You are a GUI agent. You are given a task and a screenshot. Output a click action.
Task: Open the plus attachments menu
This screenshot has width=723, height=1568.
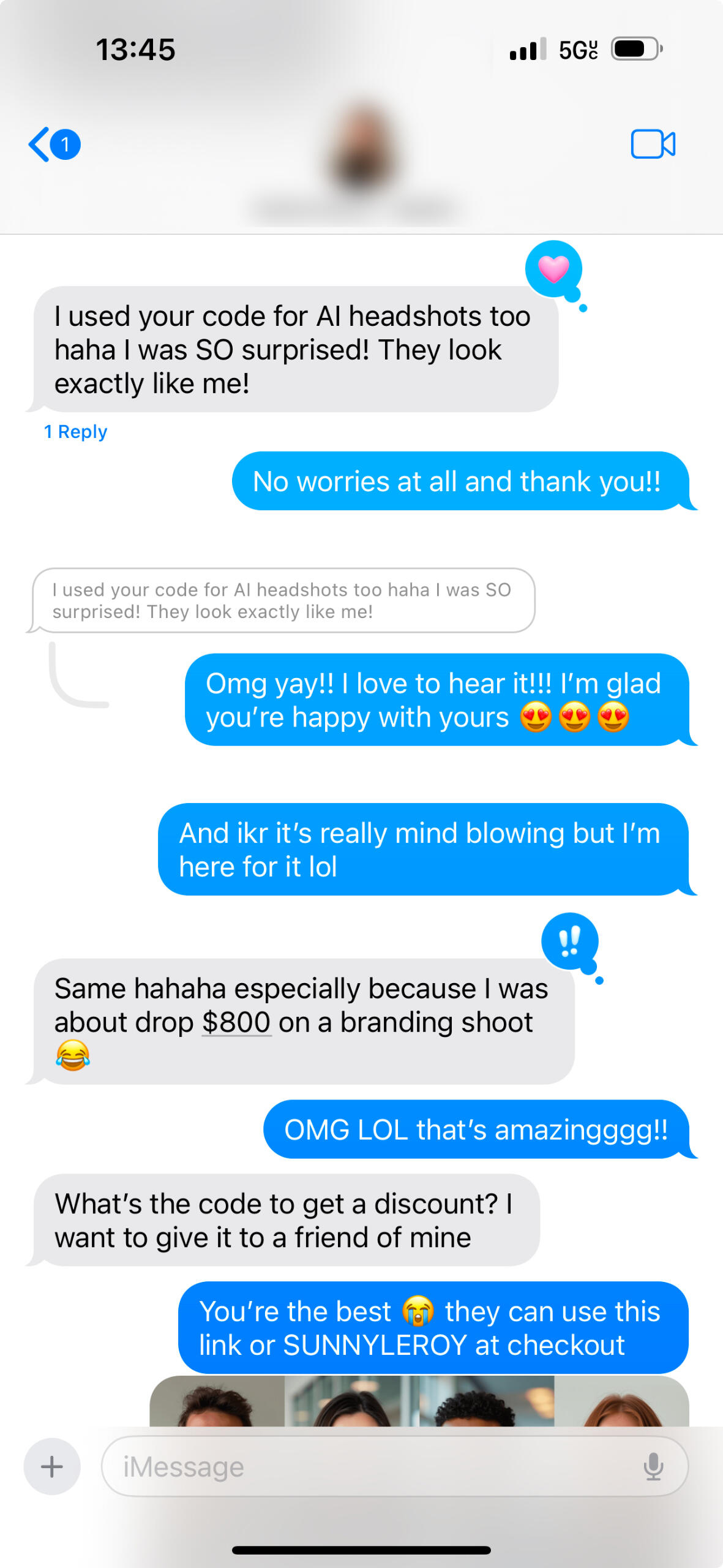[52, 1467]
